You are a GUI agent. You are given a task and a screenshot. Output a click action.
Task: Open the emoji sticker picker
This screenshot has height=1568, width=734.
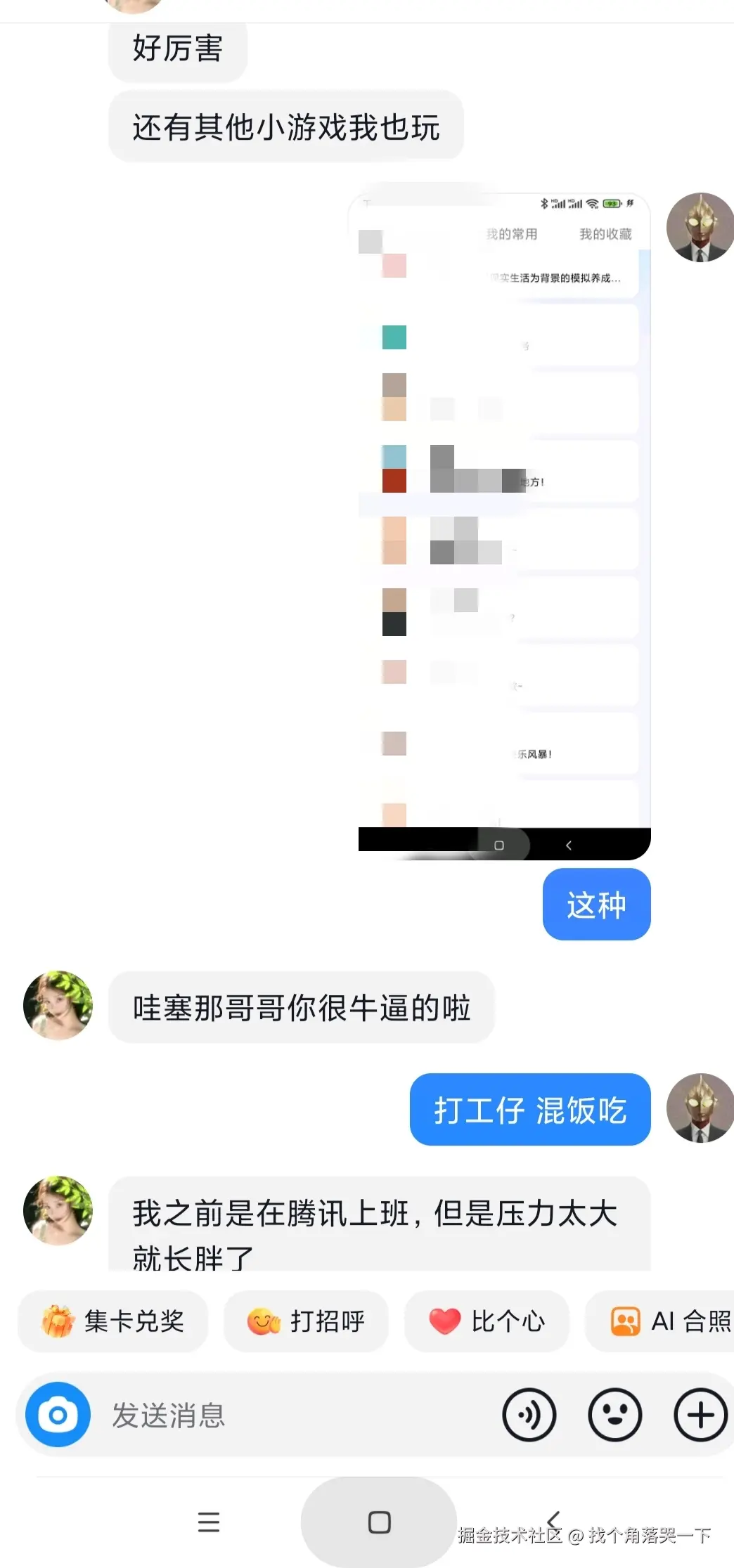[614, 1415]
